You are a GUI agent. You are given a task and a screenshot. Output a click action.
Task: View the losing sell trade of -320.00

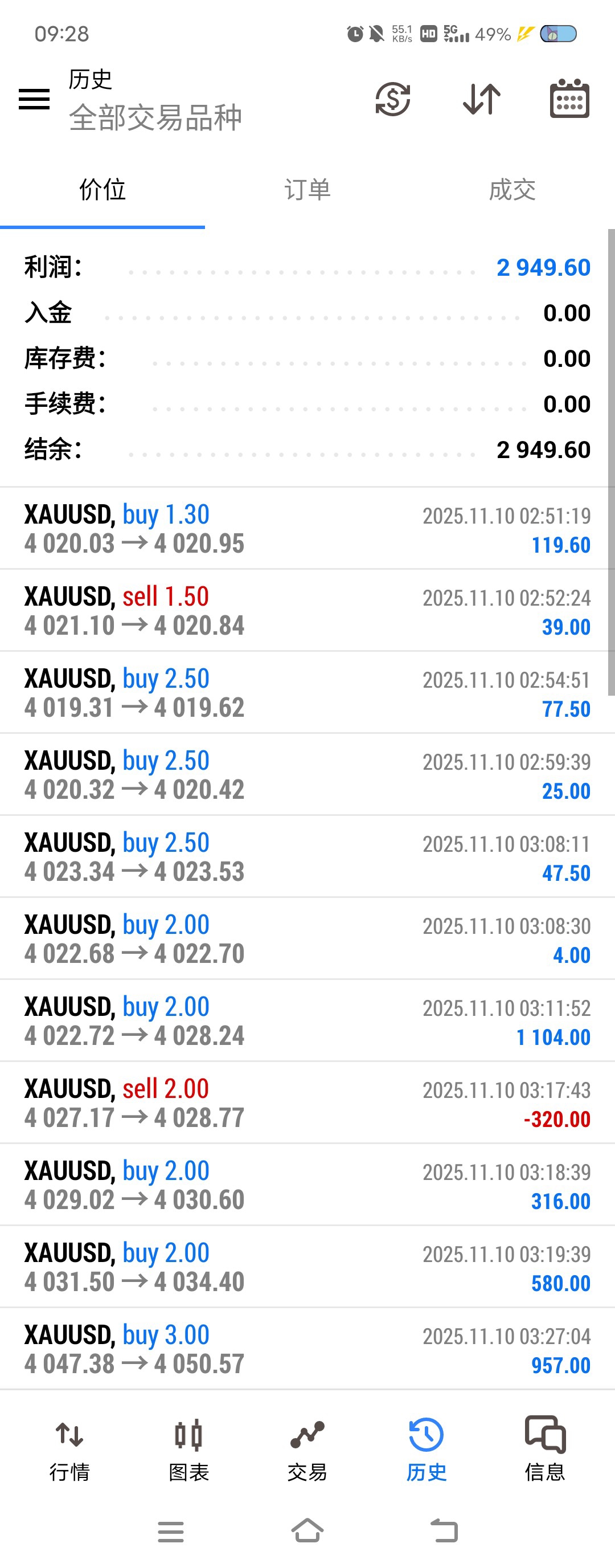pyautogui.click(x=307, y=1103)
